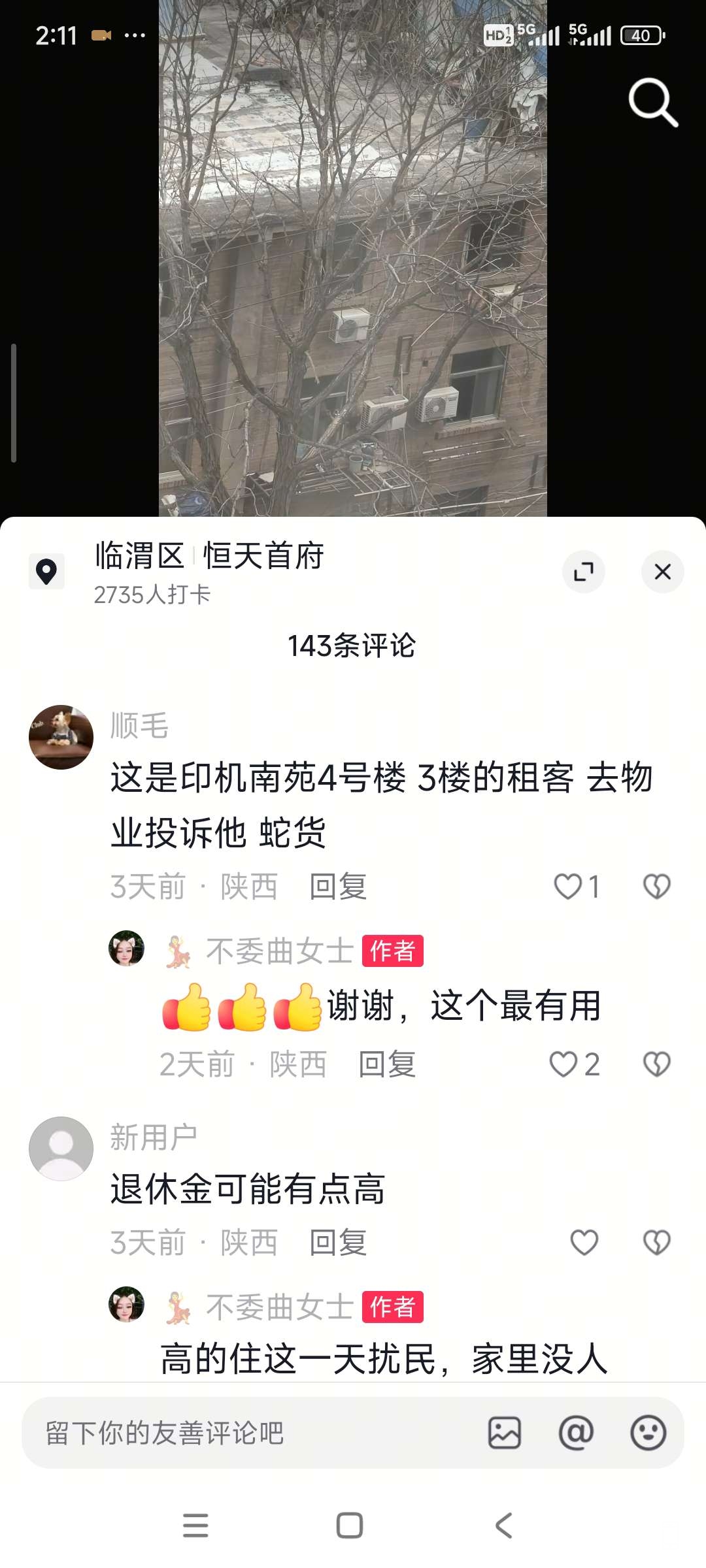
Task: Go back using the system back button
Action: tap(504, 1526)
